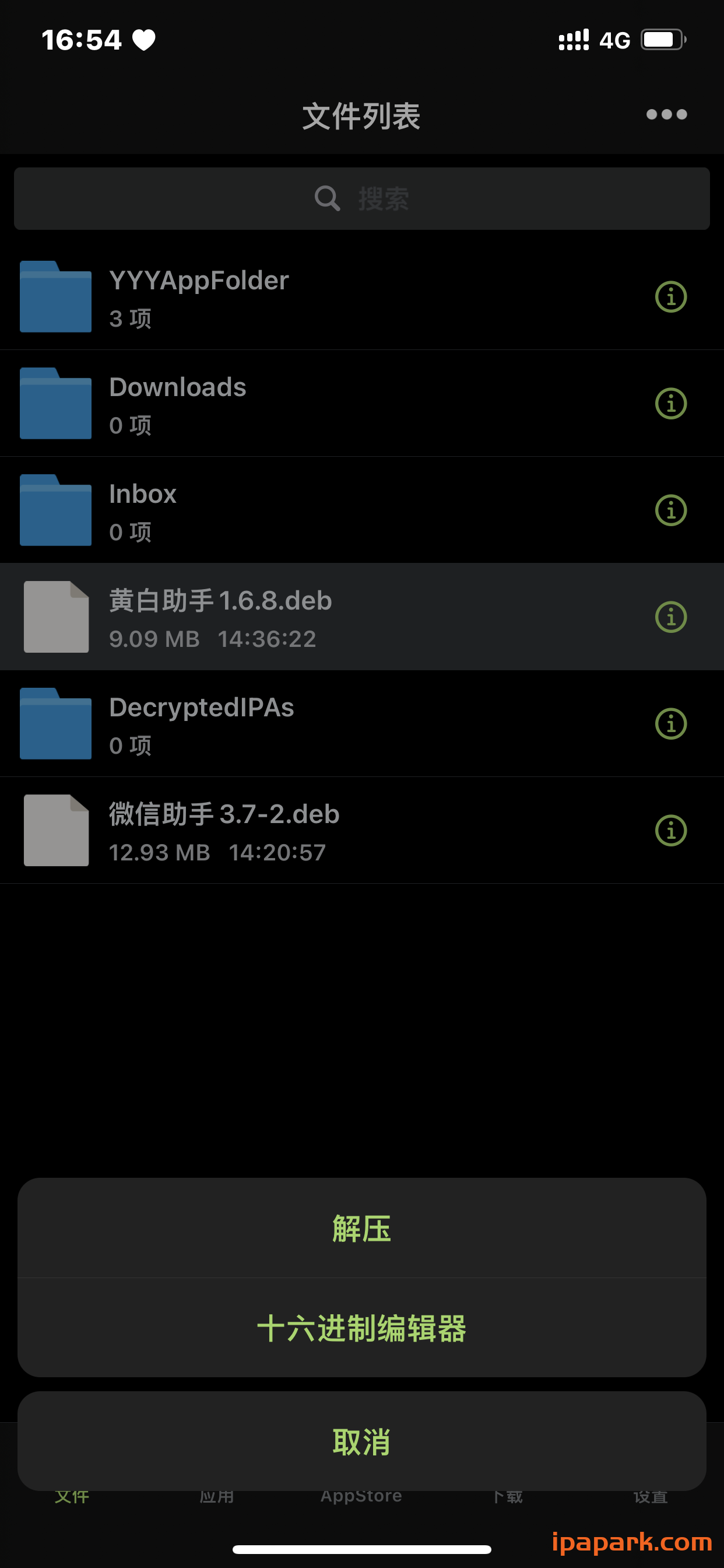Switch to the 下载 tab
This screenshot has width=724, height=1568.
point(505,1496)
